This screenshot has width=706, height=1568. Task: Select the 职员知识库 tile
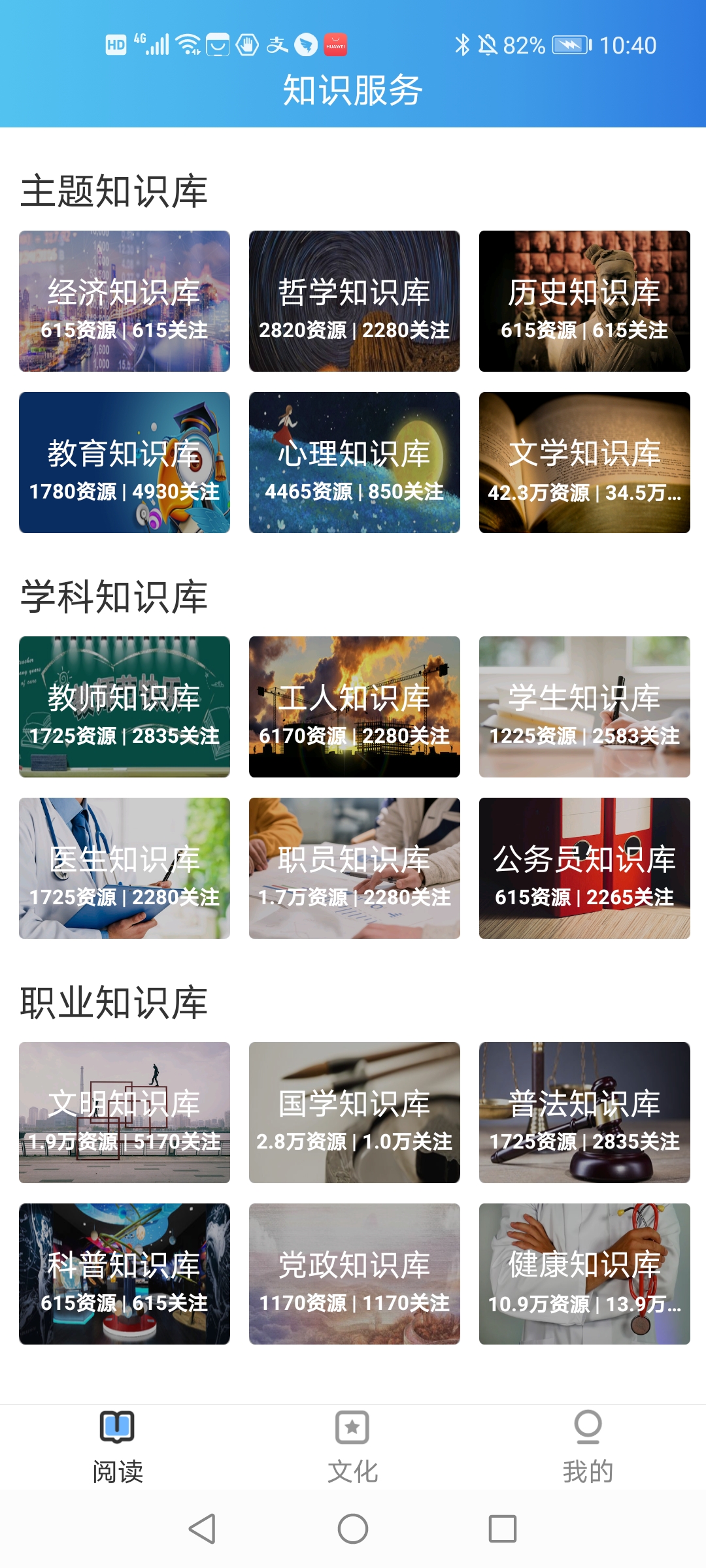pyautogui.click(x=354, y=868)
